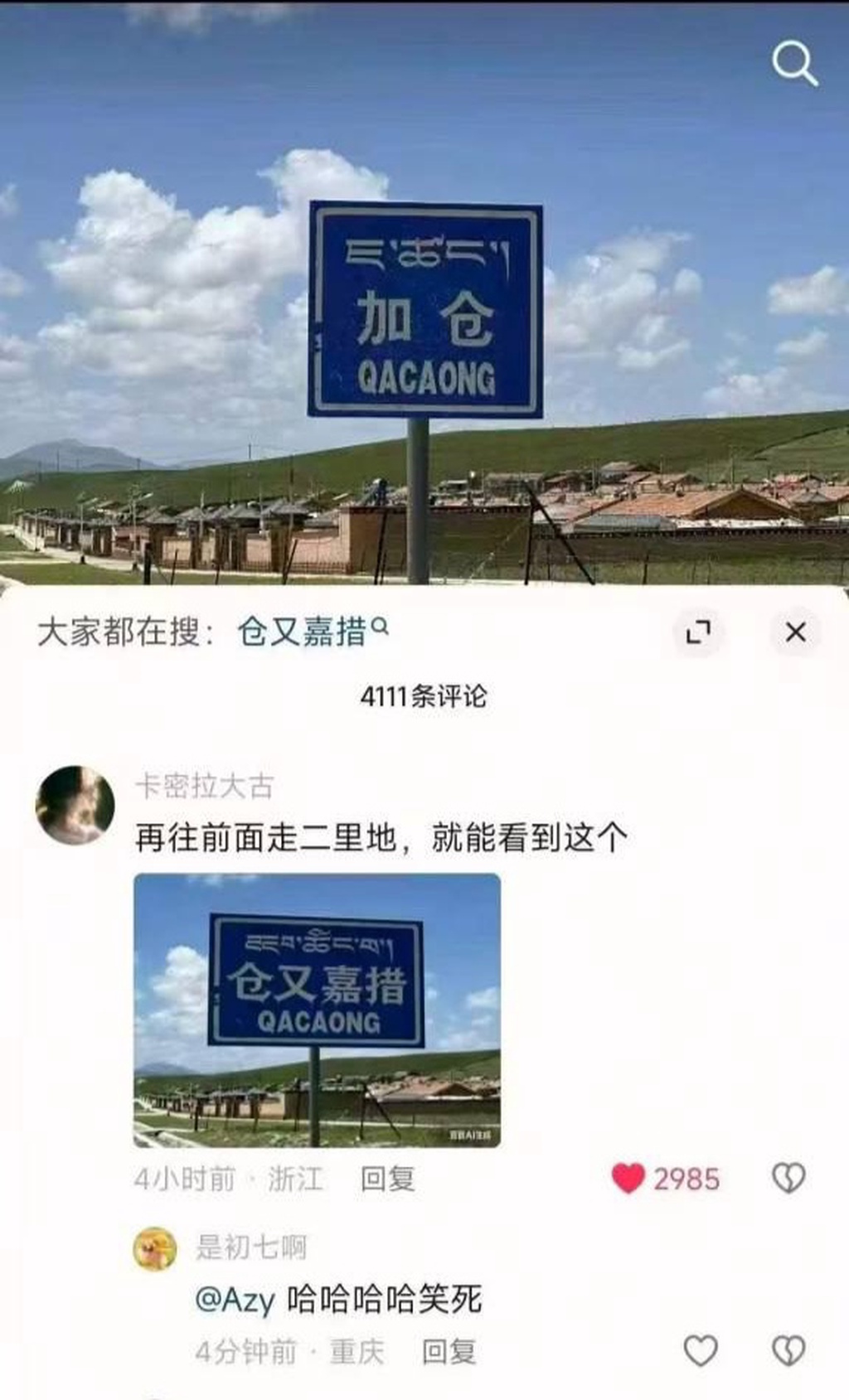Open the mentioned user @Azy
Screen dimensions: 849x1400
[x=235, y=1299]
